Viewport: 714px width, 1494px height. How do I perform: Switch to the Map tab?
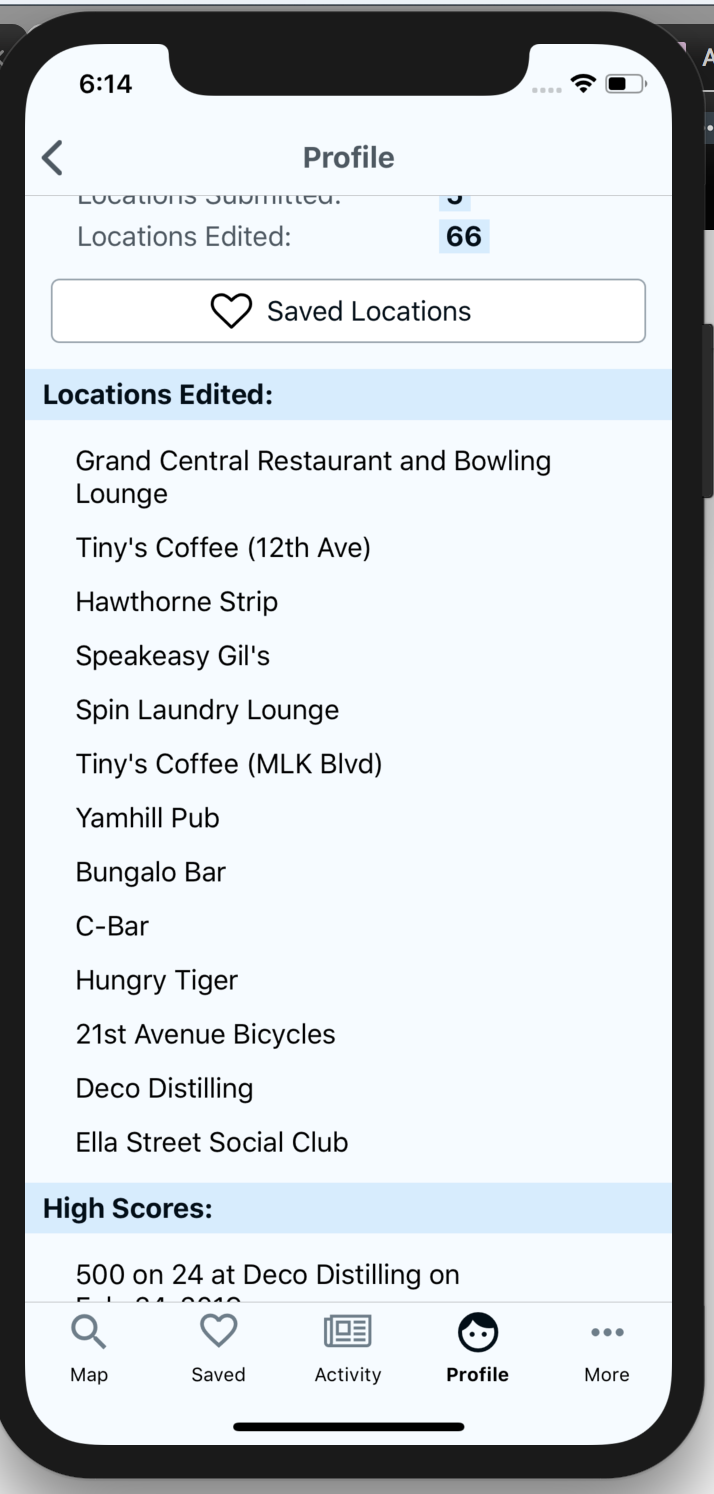[x=89, y=1349]
